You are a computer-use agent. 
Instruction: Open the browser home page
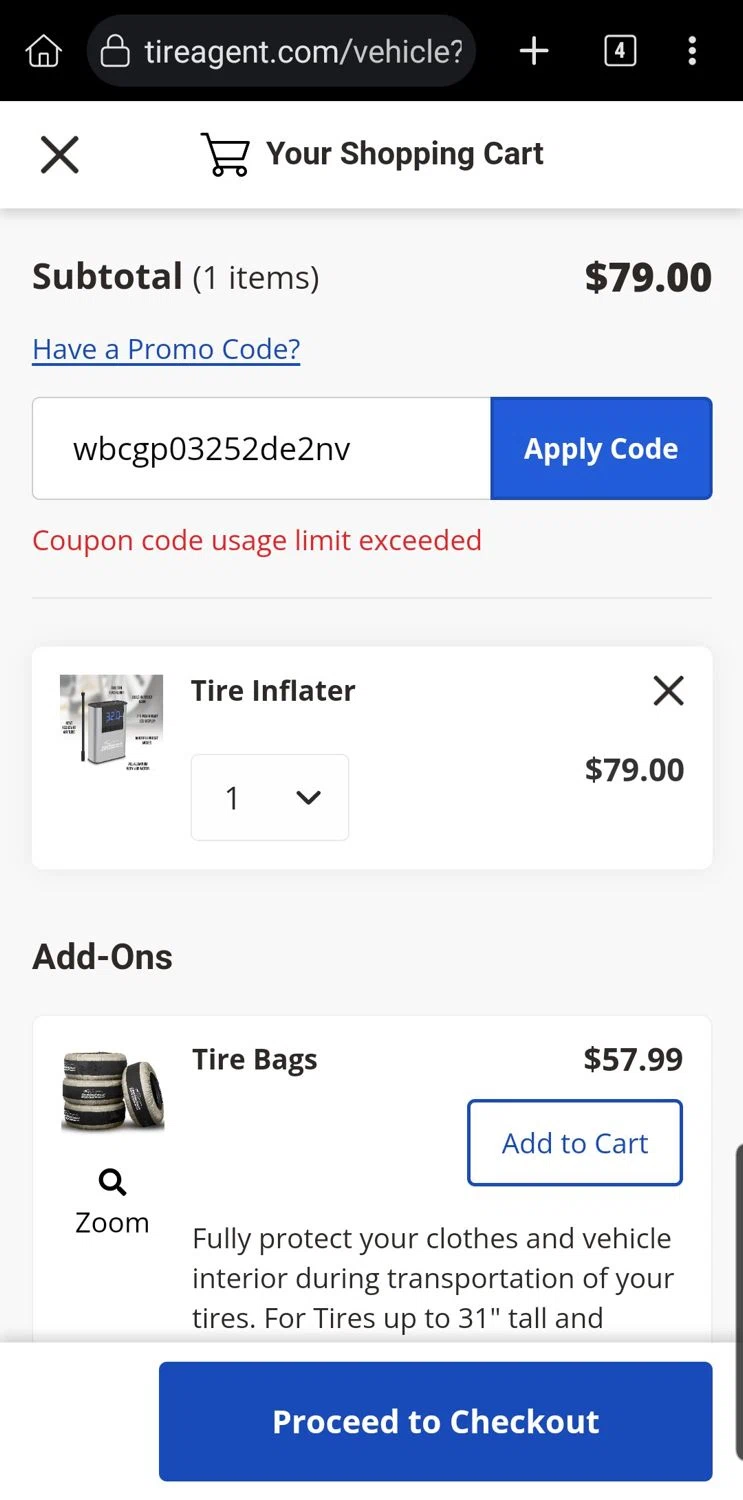(x=43, y=50)
